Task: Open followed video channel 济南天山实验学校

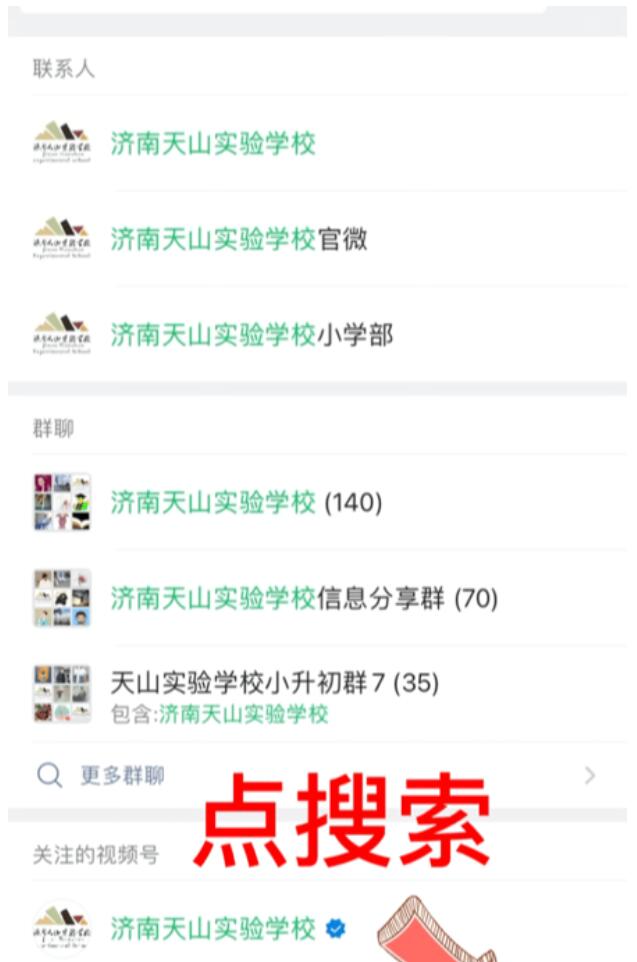Action: [x=213, y=928]
